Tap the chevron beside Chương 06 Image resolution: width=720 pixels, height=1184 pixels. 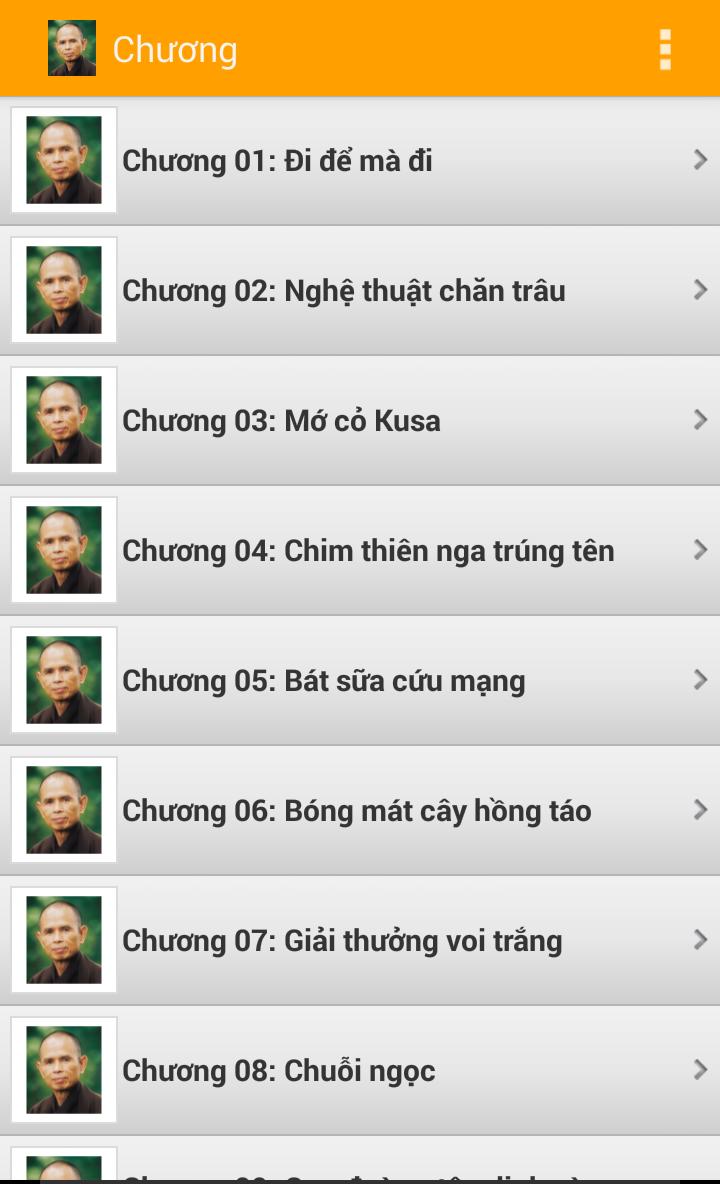(700, 810)
